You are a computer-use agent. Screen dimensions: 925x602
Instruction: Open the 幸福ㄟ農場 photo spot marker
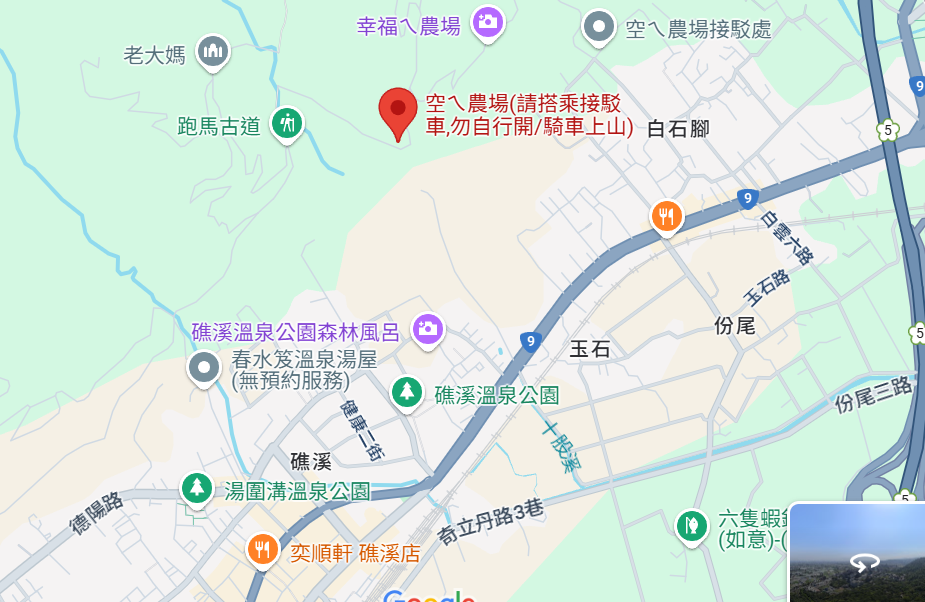[487, 22]
